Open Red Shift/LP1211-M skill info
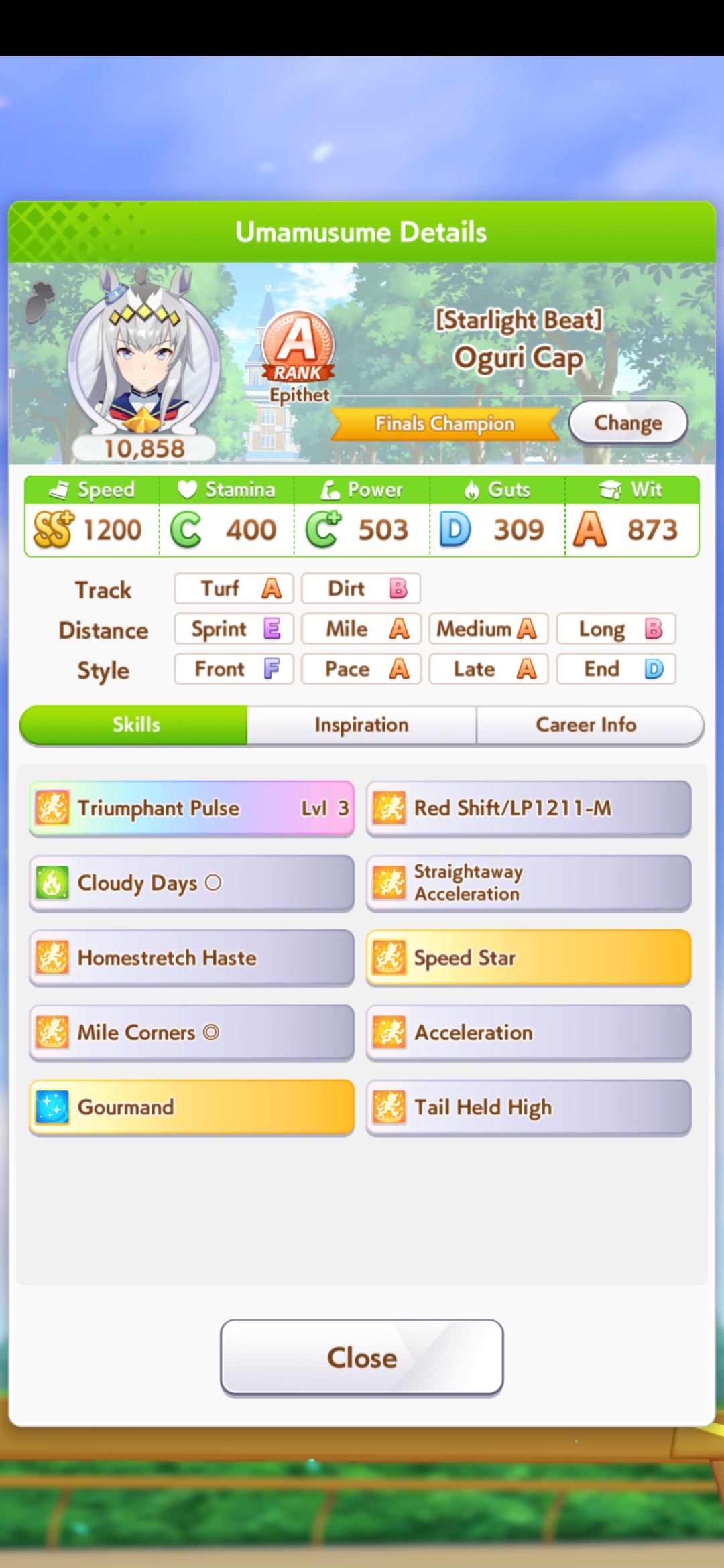The height and width of the screenshot is (1568, 724). [x=528, y=808]
